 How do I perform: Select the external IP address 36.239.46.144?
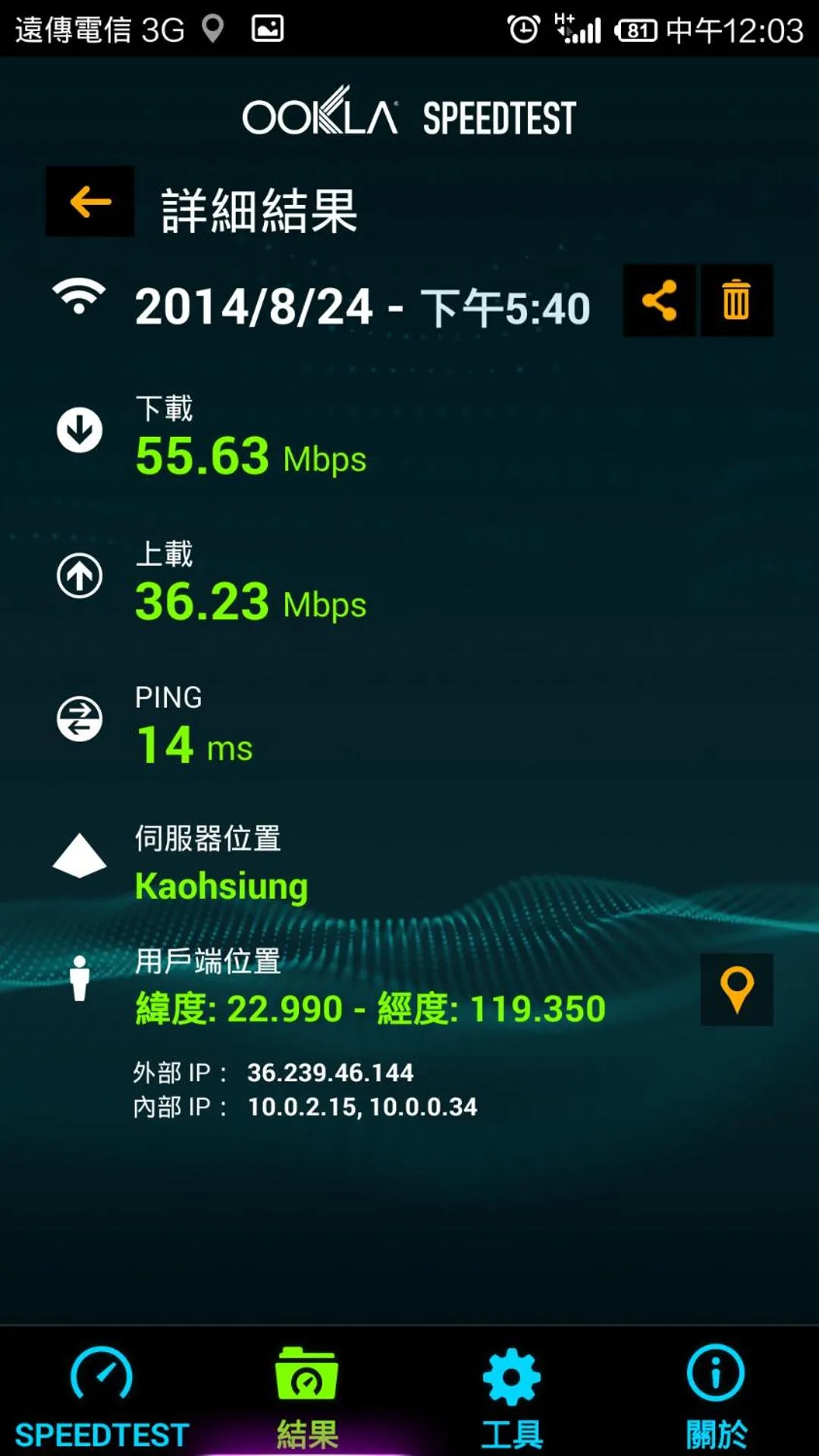[x=331, y=1072]
